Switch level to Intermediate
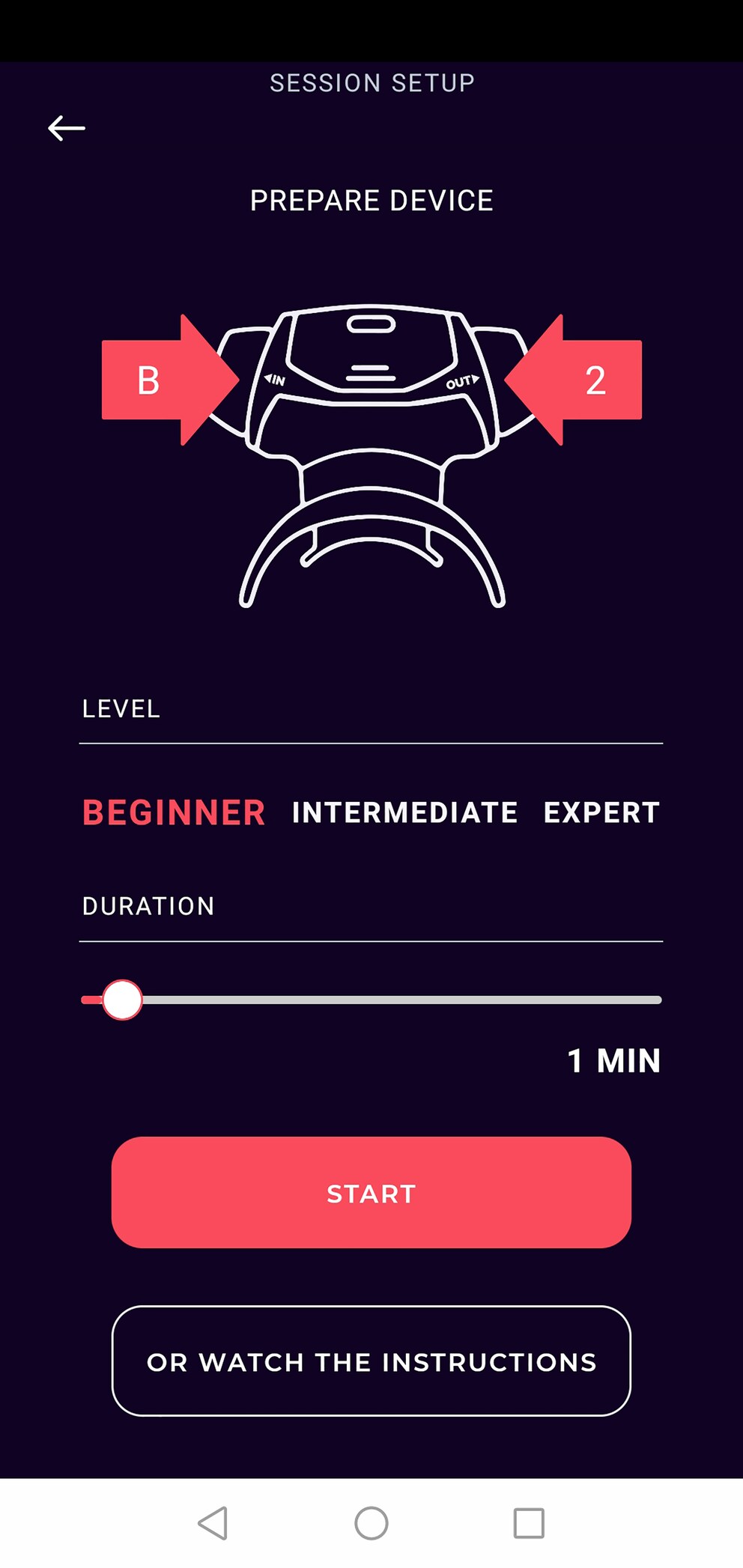 [x=404, y=812]
